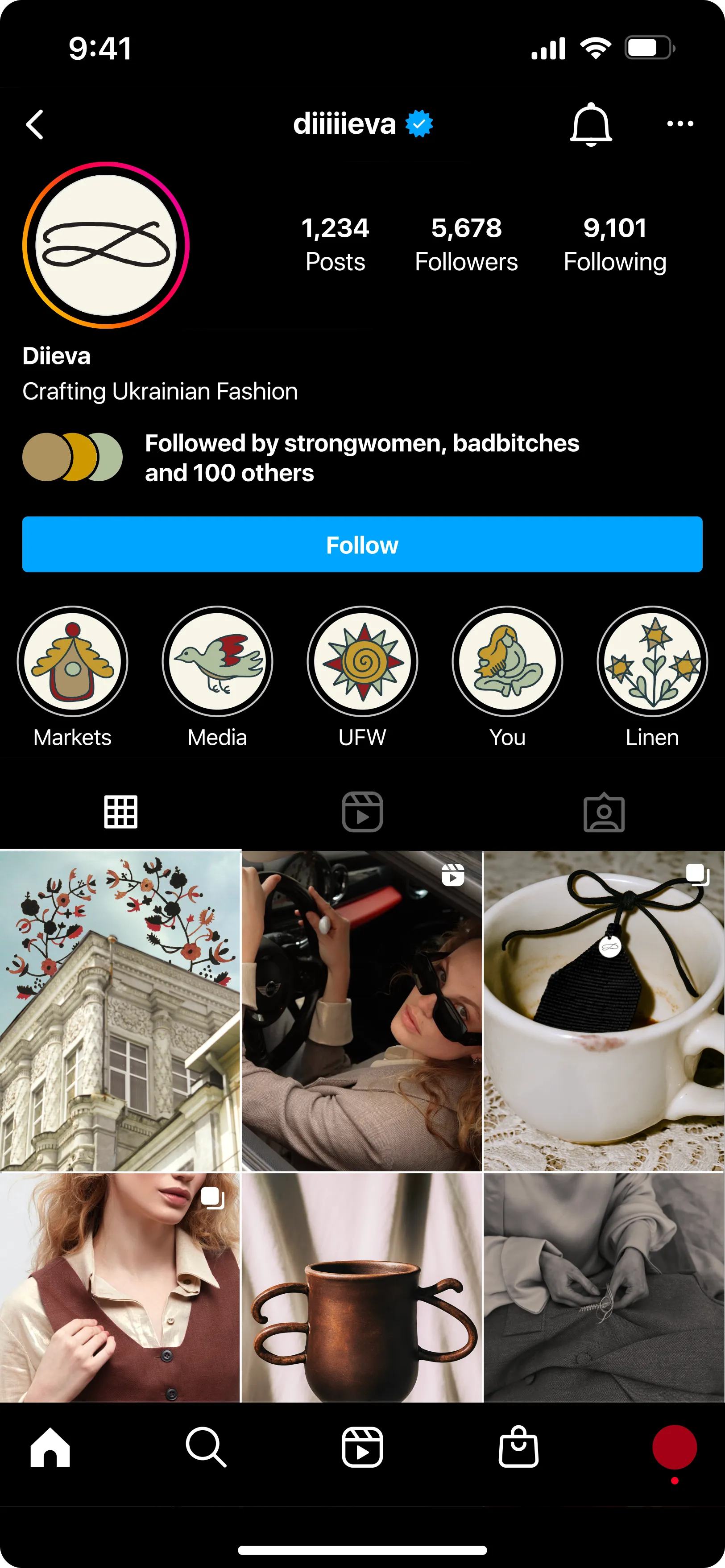Open the Search tab

tap(206, 1448)
